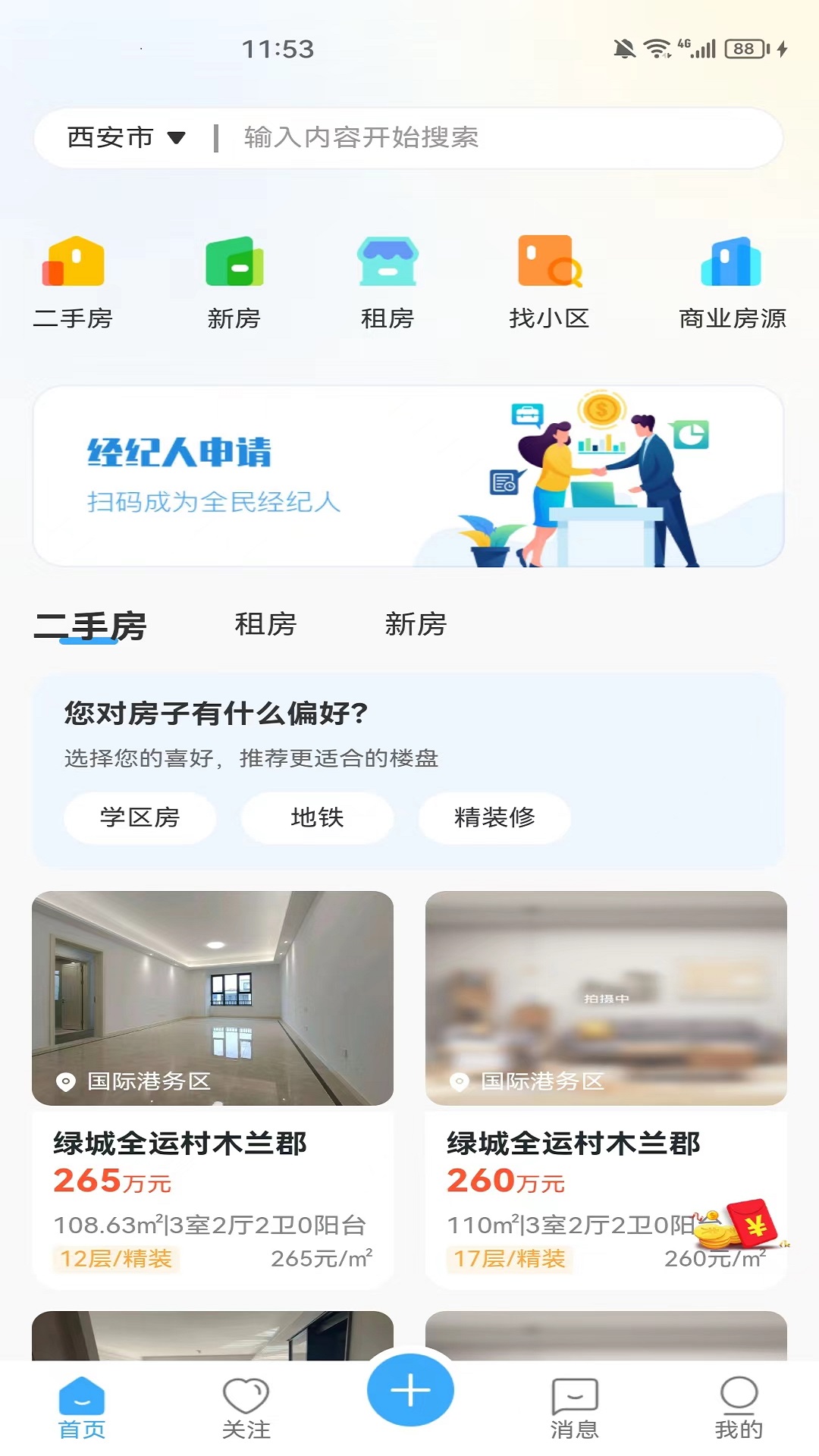Go to the 我的 profile tab

tap(739, 1407)
